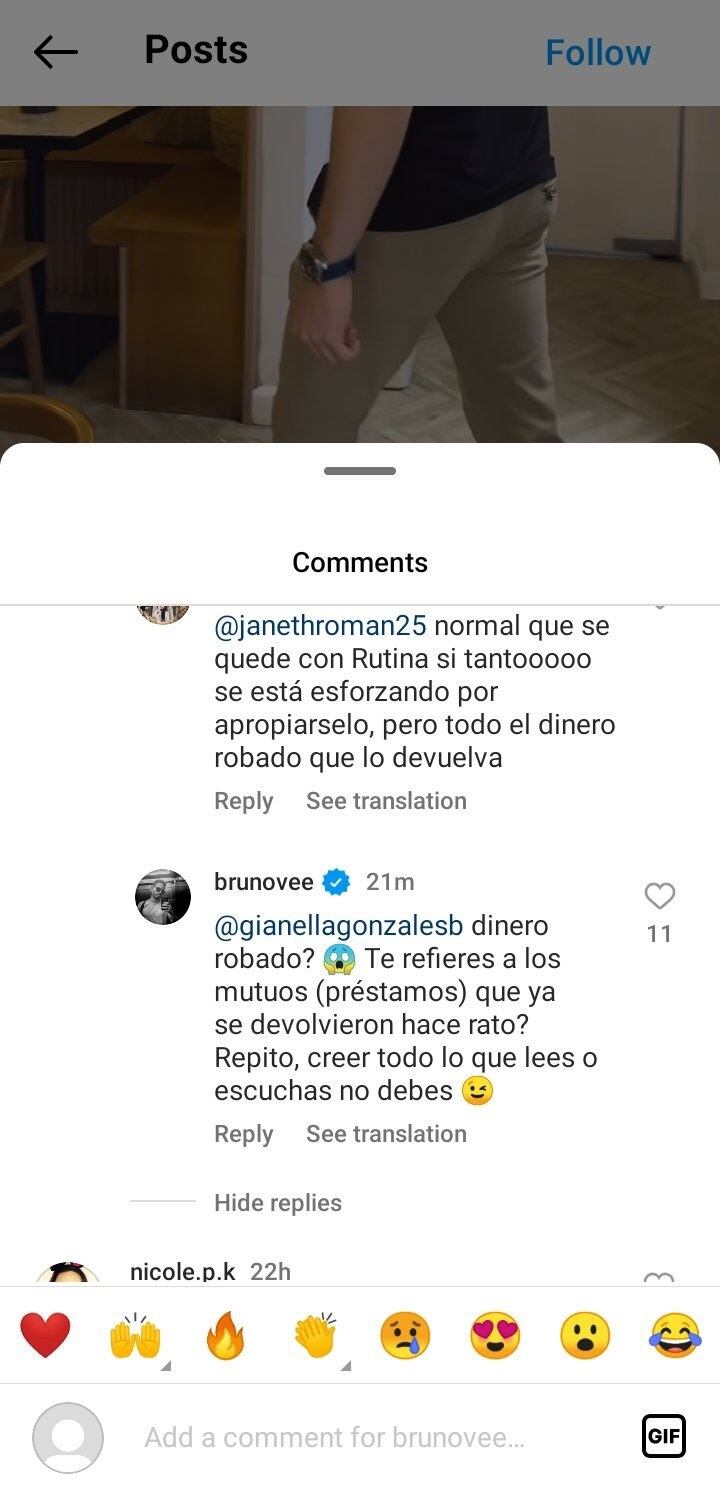Screen dimensions: 720x1487
Task: Insert the crying face emoji
Action: [x=405, y=1335]
